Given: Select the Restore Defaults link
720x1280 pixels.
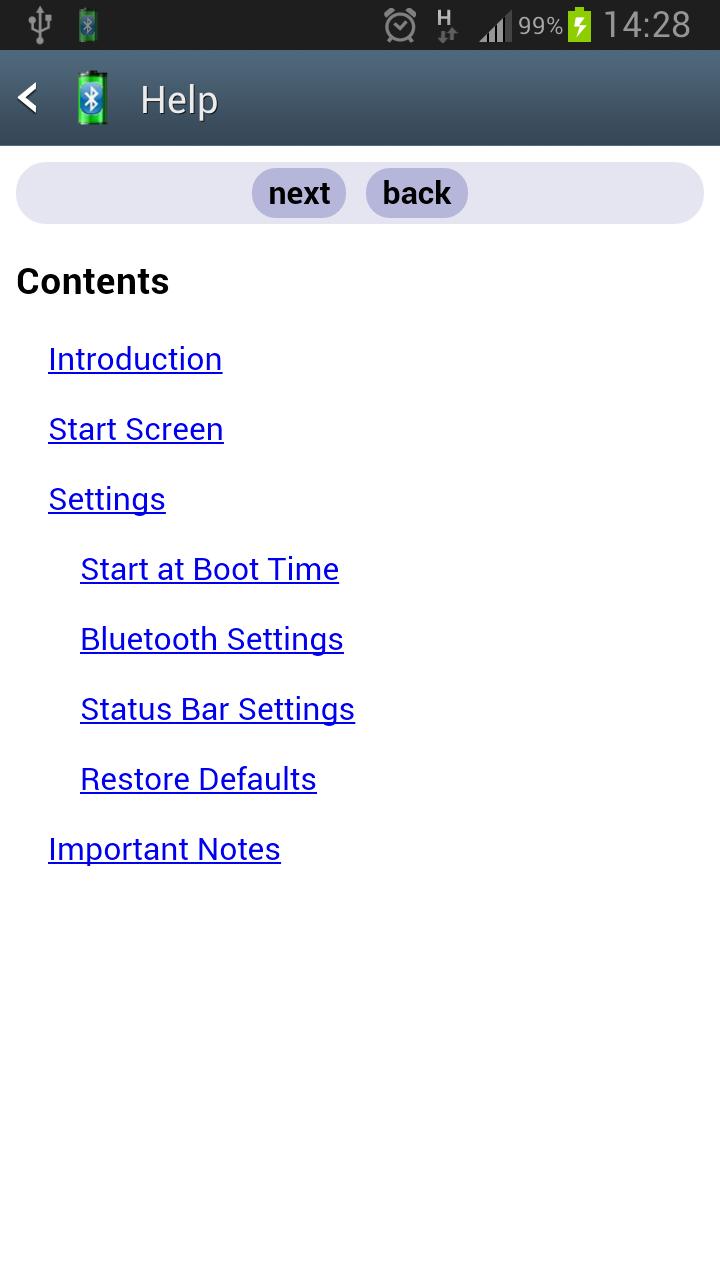Looking at the screenshot, I should coord(199,780).
